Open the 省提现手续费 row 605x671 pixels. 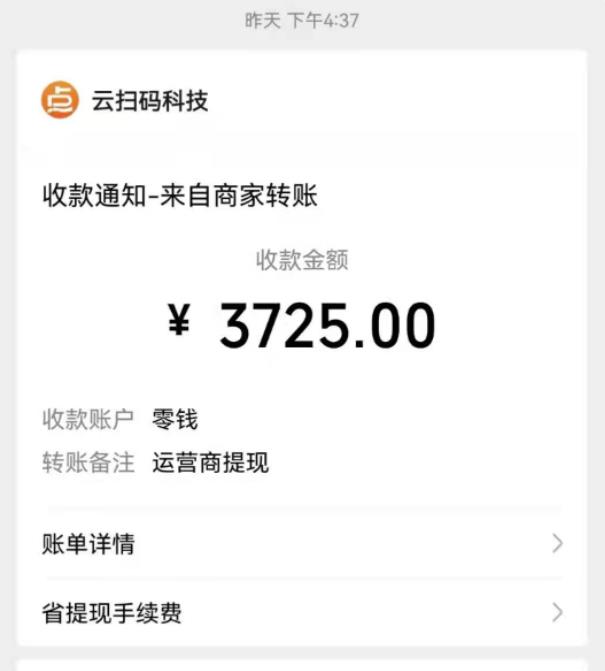point(300,612)
